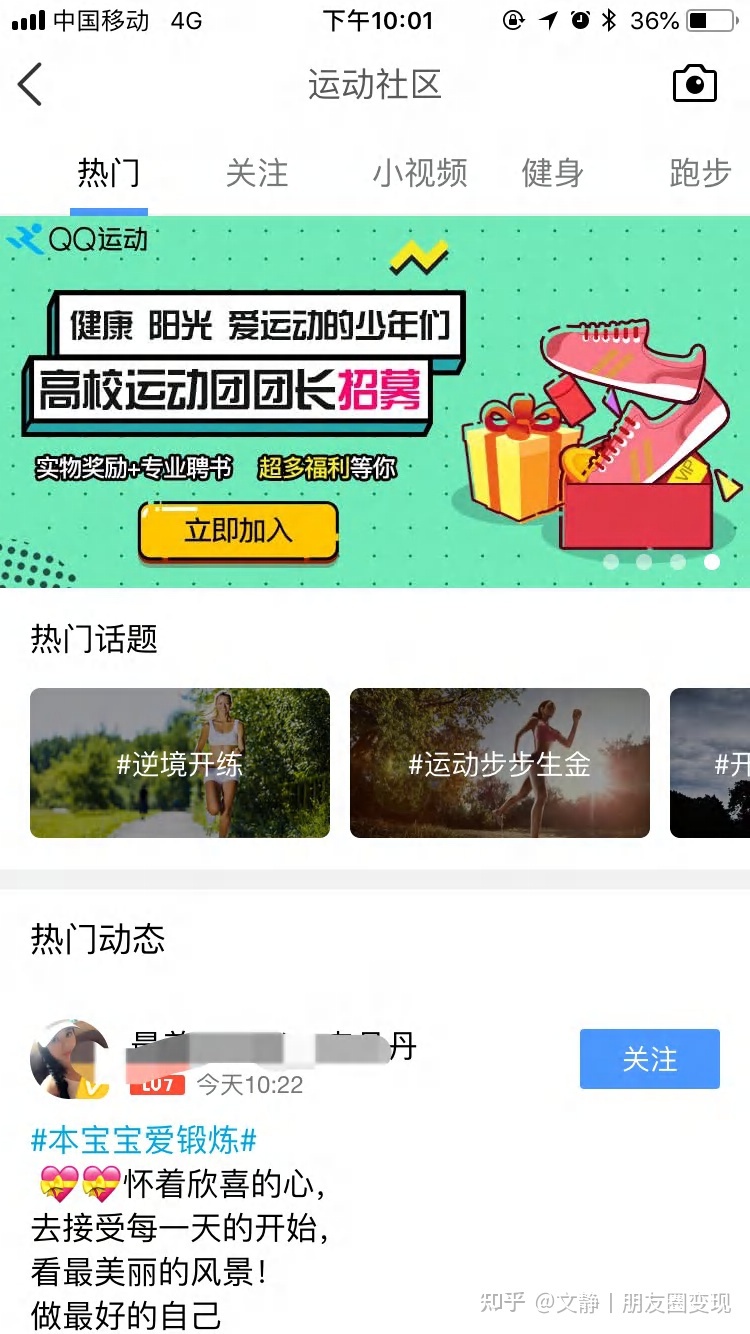
Task: Open the camera to post
Action: 694,84
